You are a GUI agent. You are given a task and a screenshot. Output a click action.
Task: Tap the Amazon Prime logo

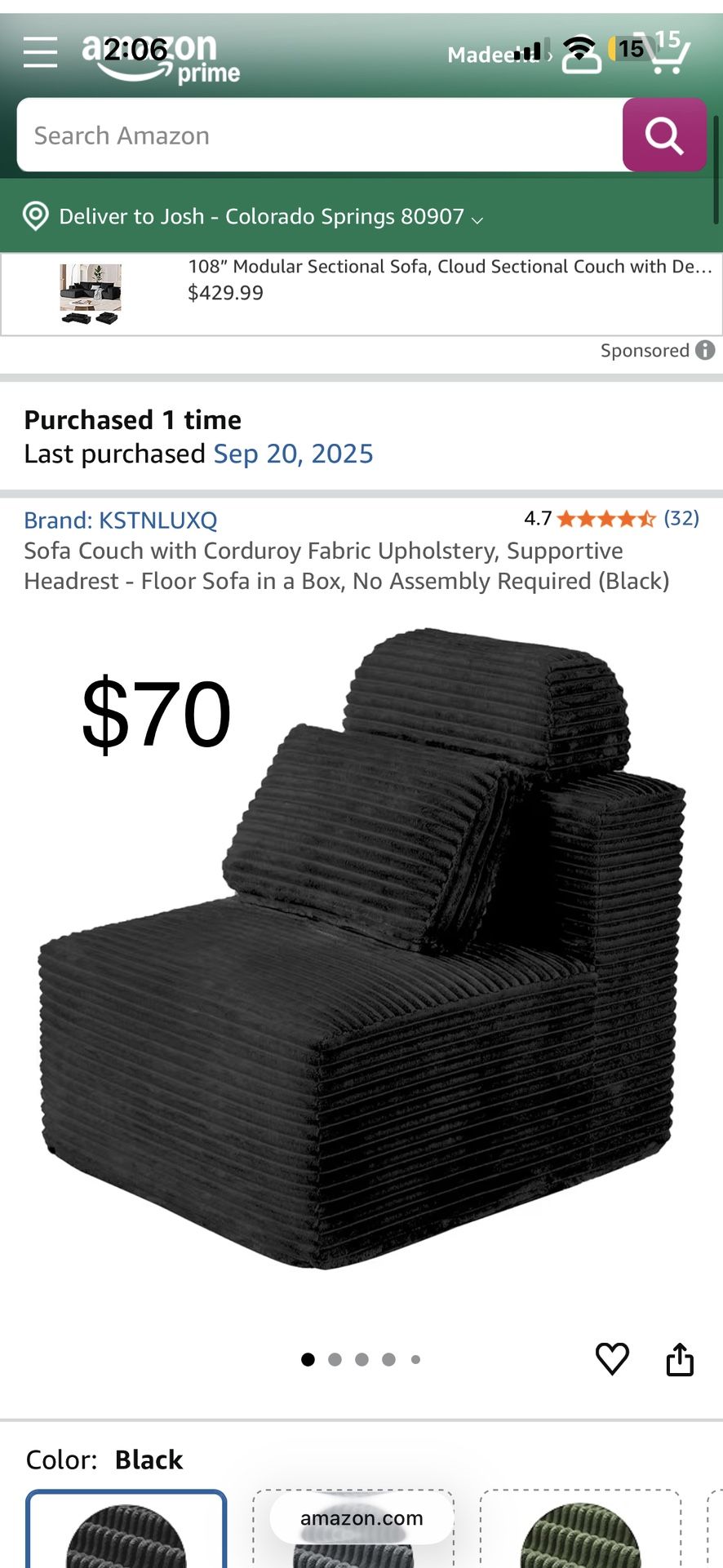pos(159,55)
